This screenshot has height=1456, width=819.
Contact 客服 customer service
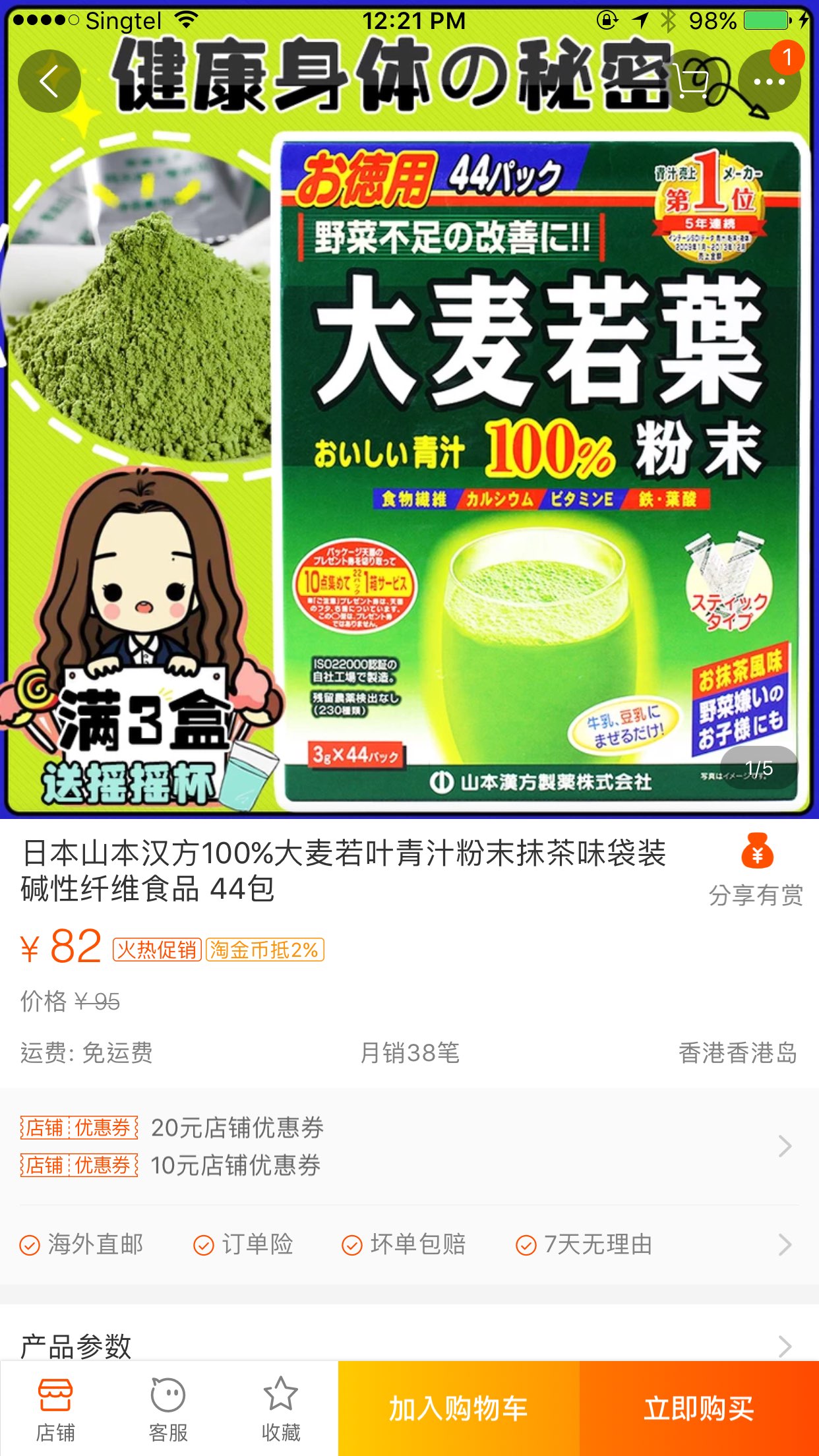point(168,1409)
